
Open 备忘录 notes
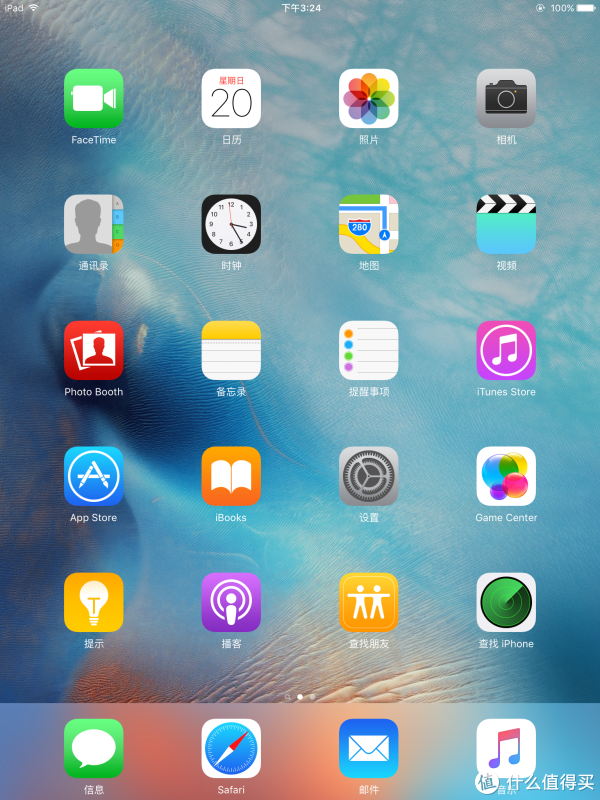click(x=231, y=350)
